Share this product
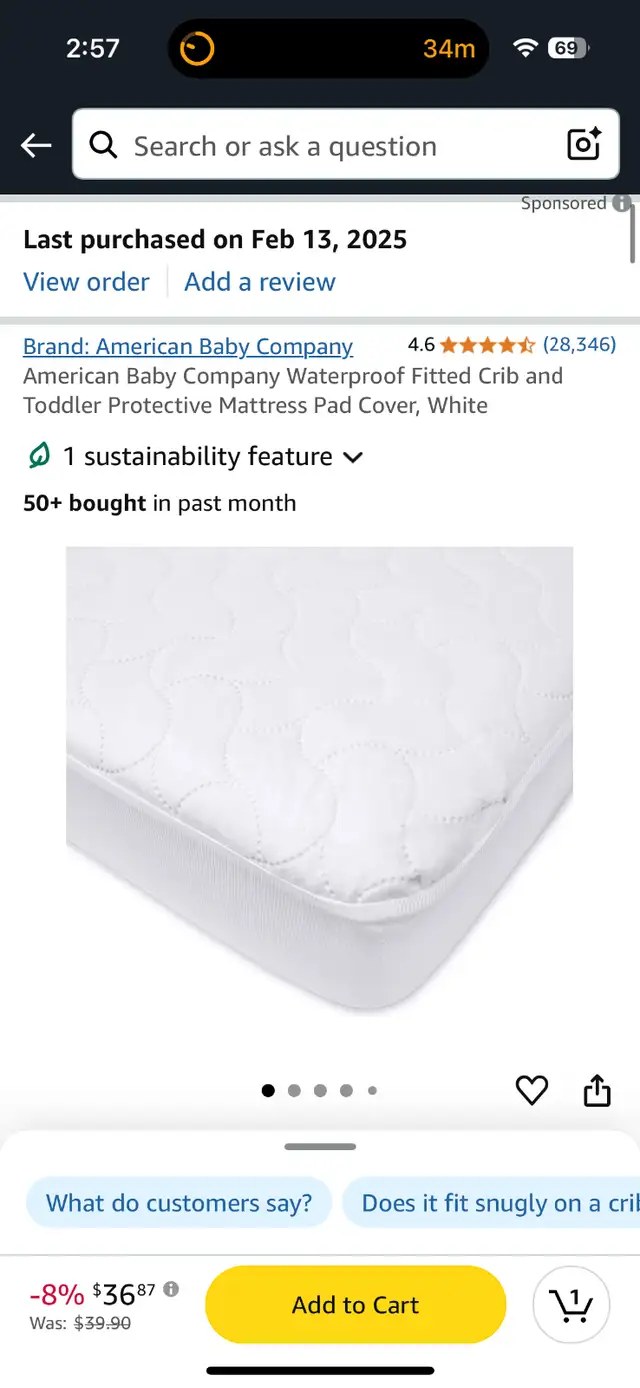The height and width of the screenshot is (1388, 640). click(597, 1090)
